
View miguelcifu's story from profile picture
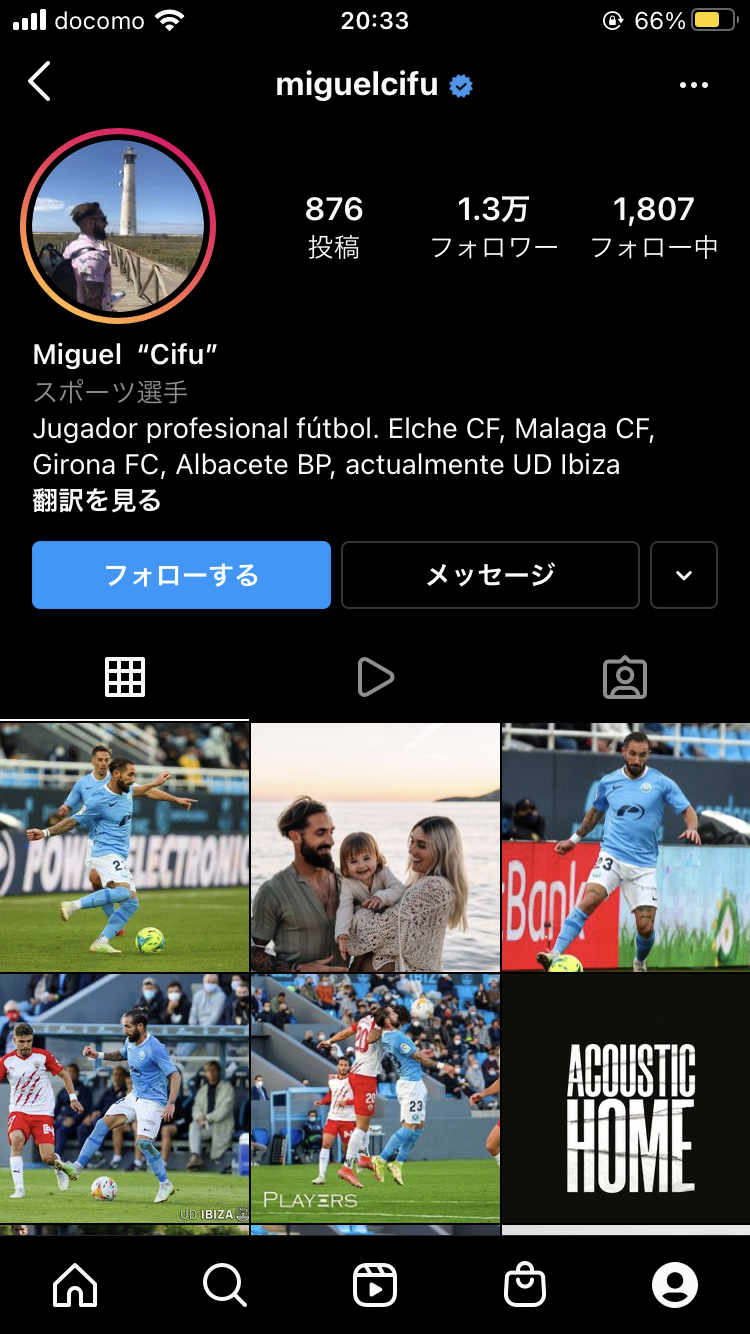(x=118, y=226)
